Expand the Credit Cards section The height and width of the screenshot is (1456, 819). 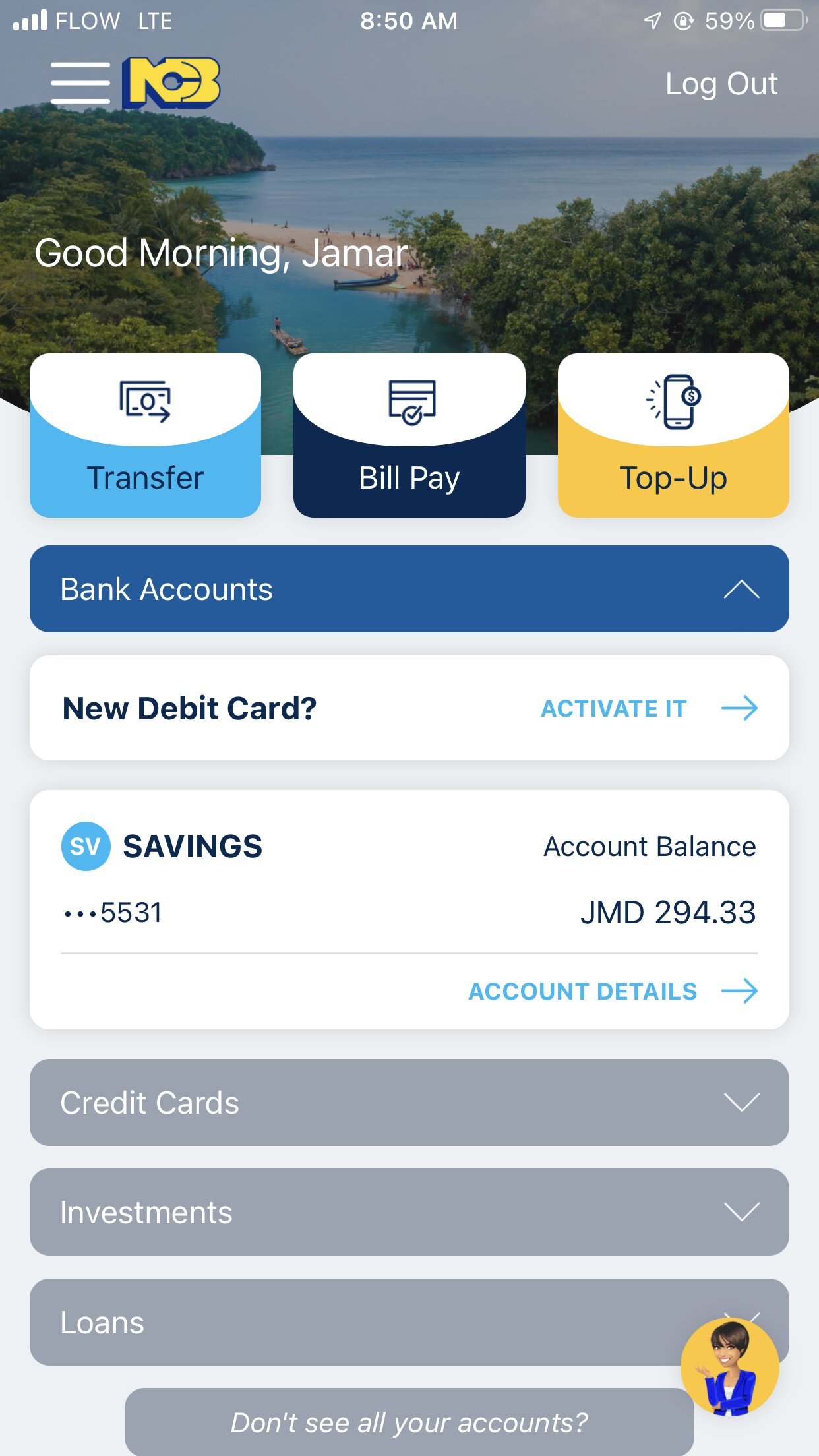coord(409,1103)
